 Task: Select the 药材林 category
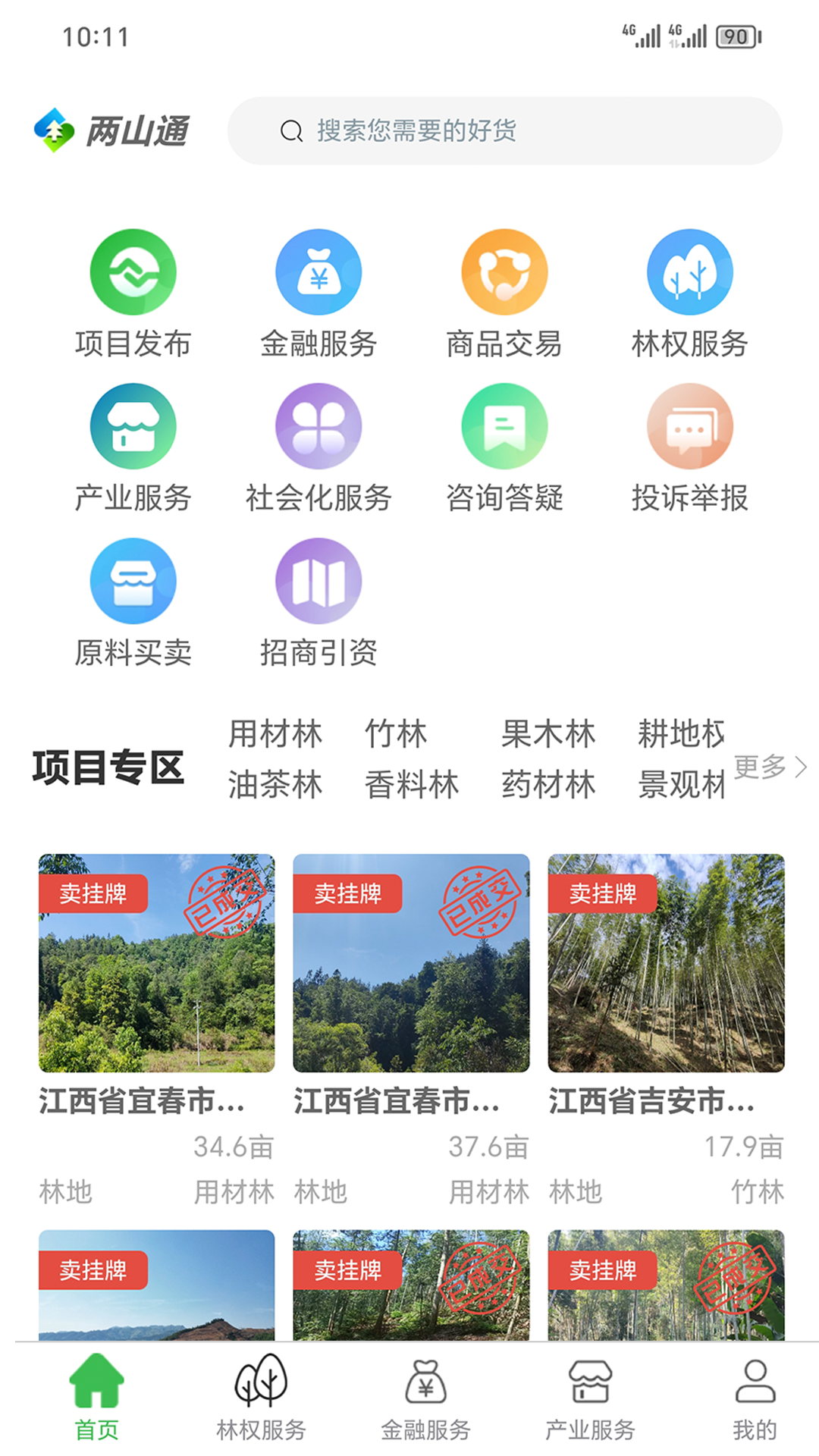point(548,785)
